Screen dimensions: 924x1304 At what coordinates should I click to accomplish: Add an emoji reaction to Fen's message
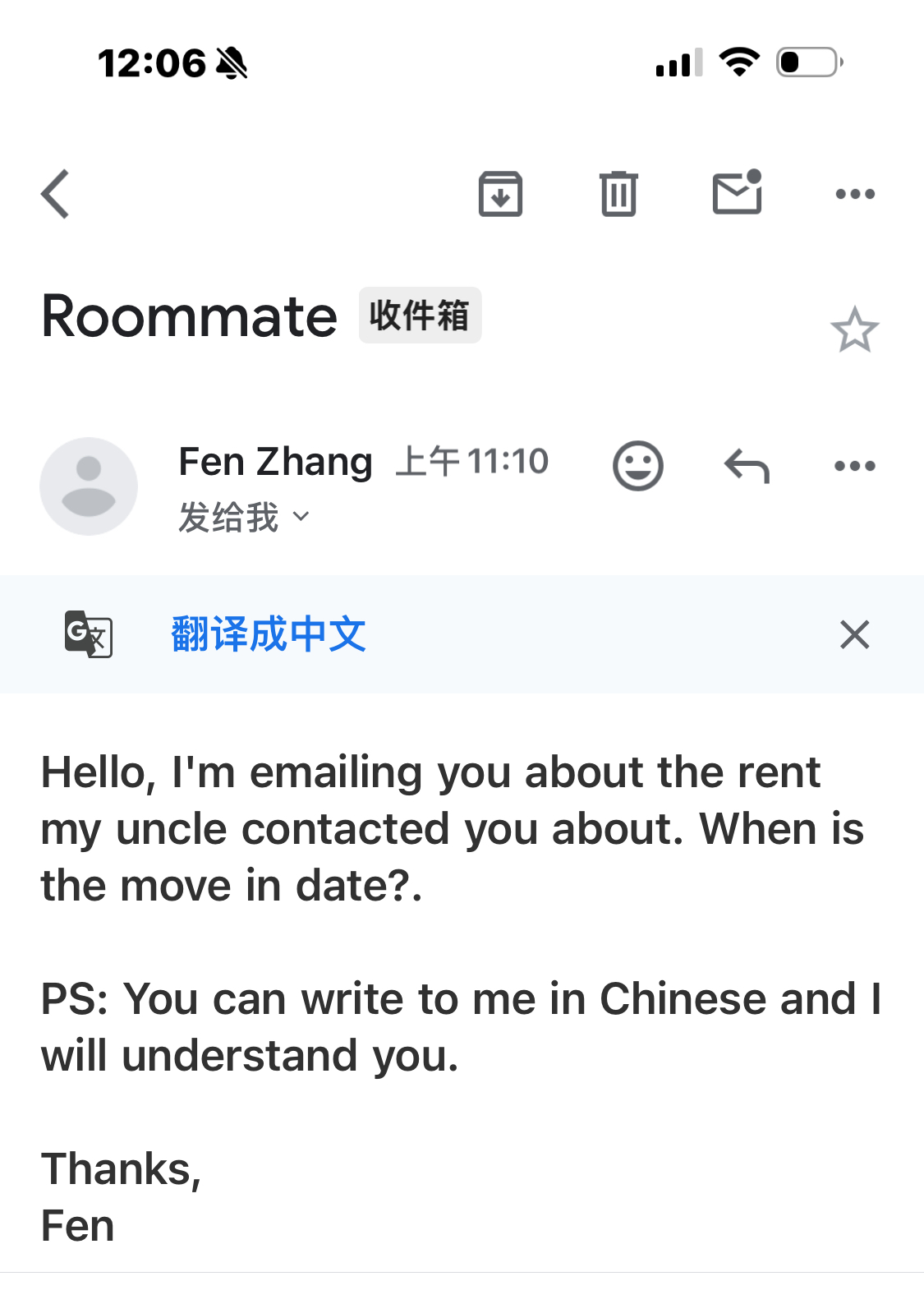click(637, 466)
